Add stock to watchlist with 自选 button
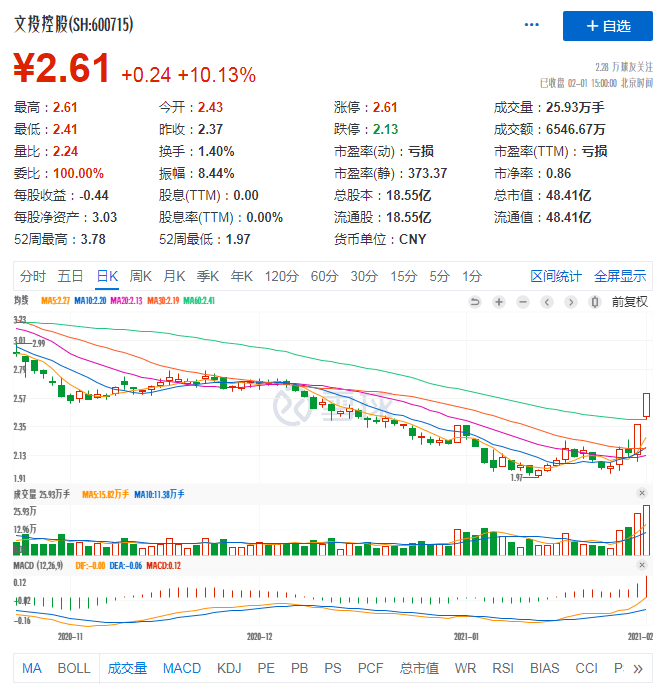This screenshot has width=661, height=688. click(x=607, y=26)
